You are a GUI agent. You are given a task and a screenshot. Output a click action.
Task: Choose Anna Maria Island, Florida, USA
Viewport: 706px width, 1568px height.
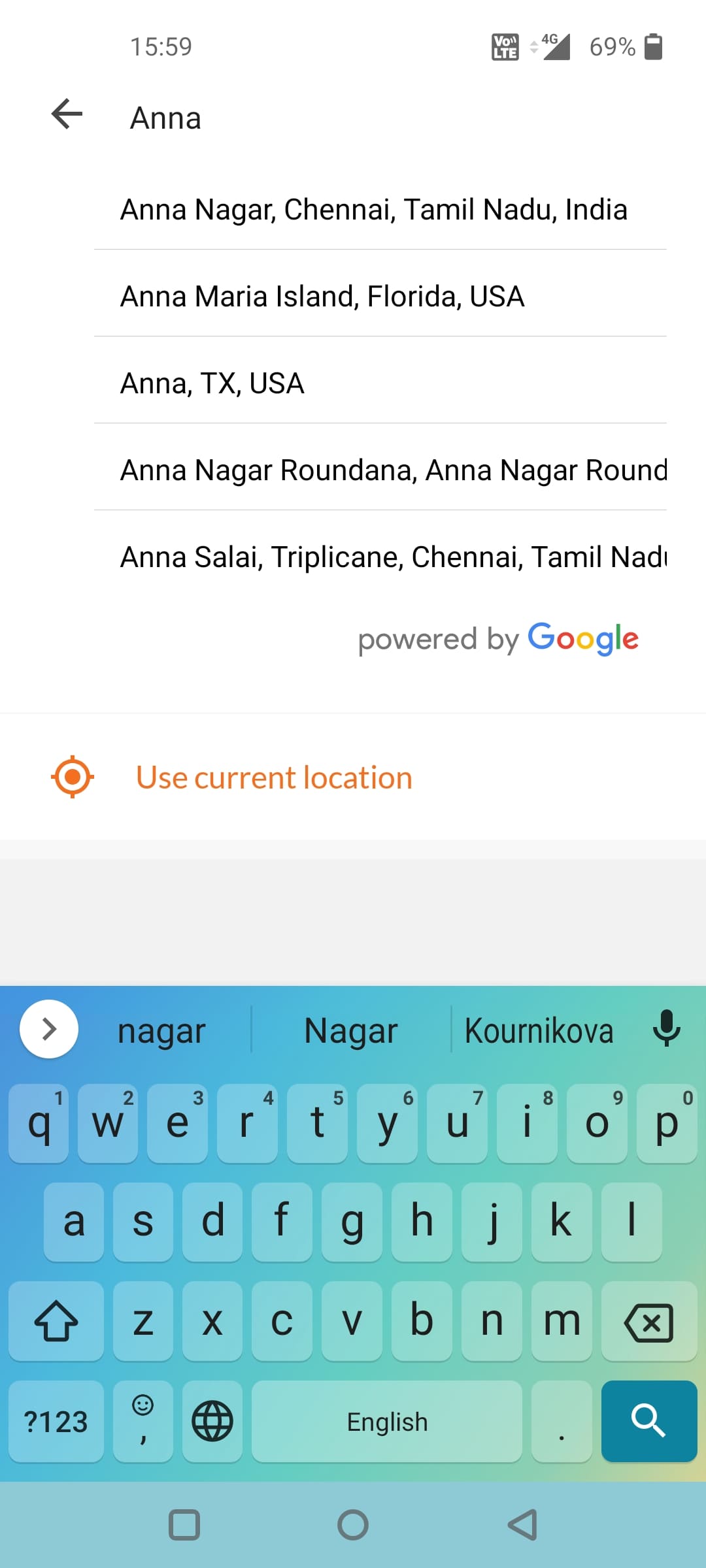(380, 296)
